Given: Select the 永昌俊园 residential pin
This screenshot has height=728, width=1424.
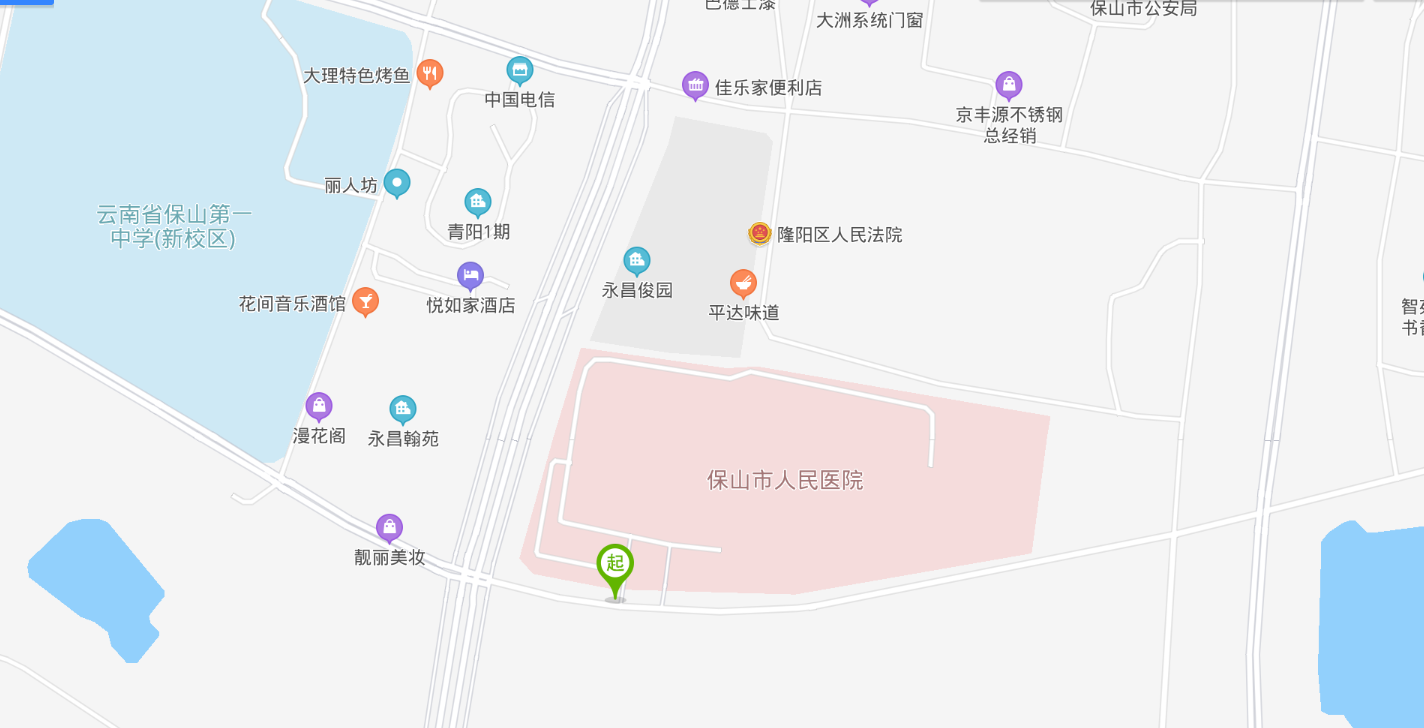Looking at the screenshot, I should tap(637, 262).
